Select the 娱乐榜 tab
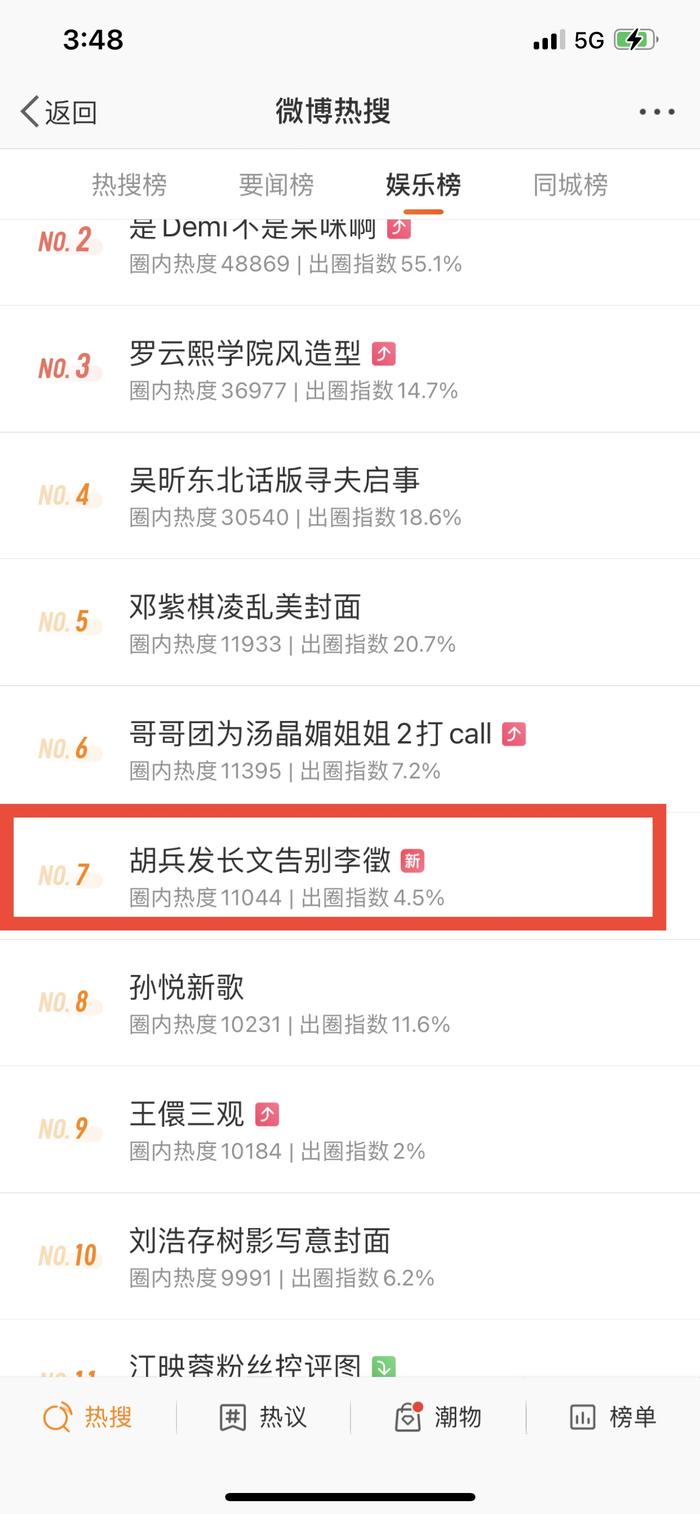Viewport: 700px width, 1514px height. coord(423,185)
